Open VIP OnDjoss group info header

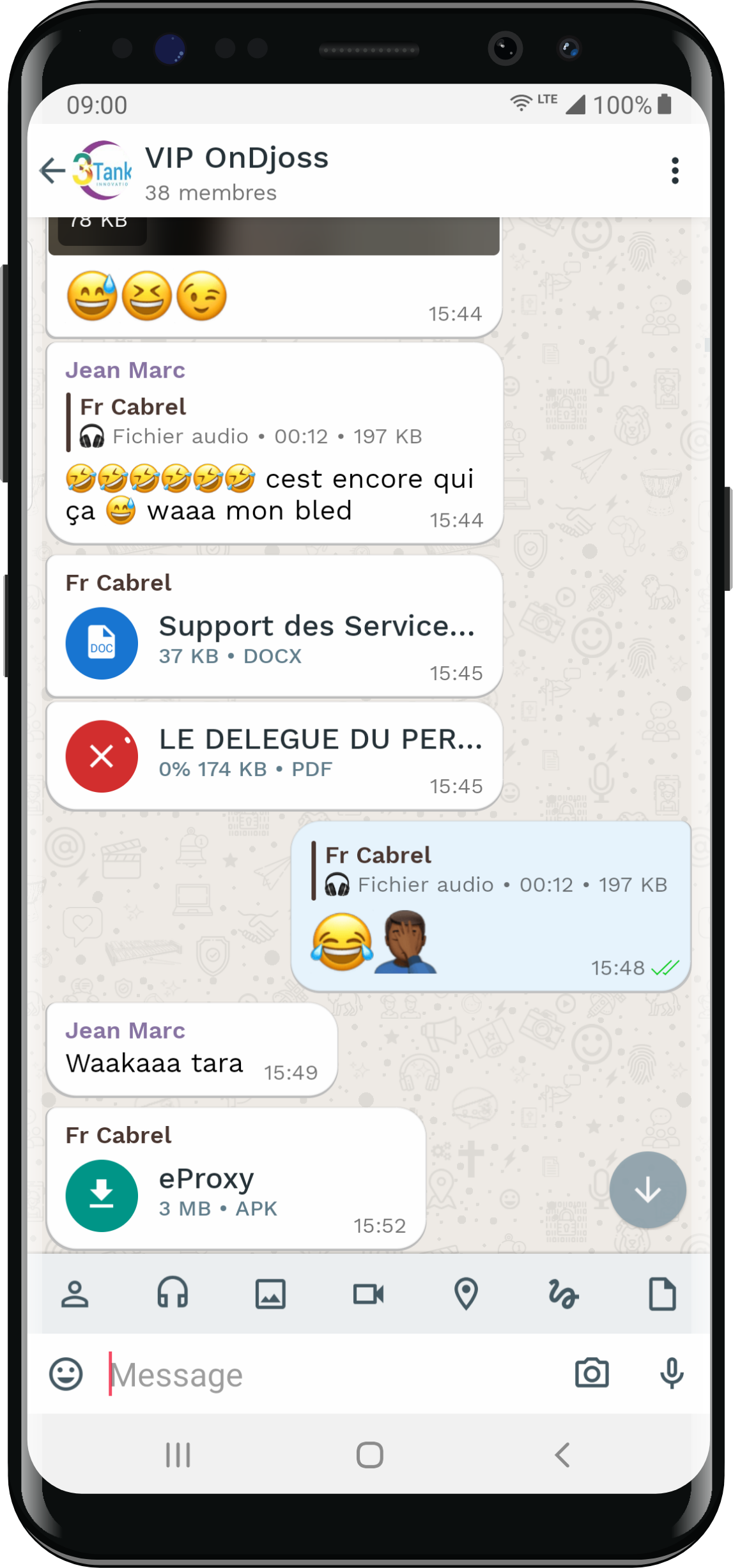tap(236, 172)
